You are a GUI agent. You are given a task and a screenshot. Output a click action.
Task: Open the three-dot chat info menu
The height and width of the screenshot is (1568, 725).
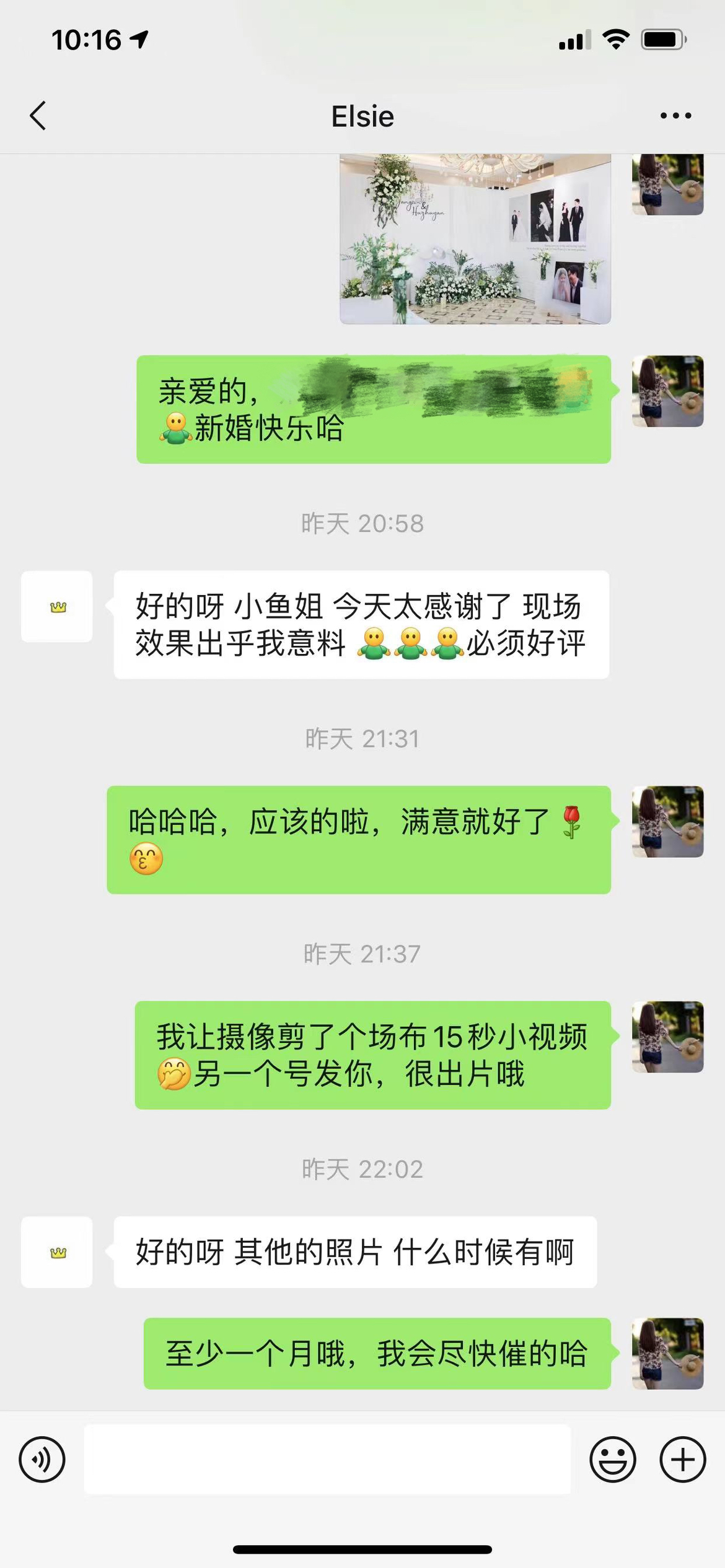click(x=675, y=116)
